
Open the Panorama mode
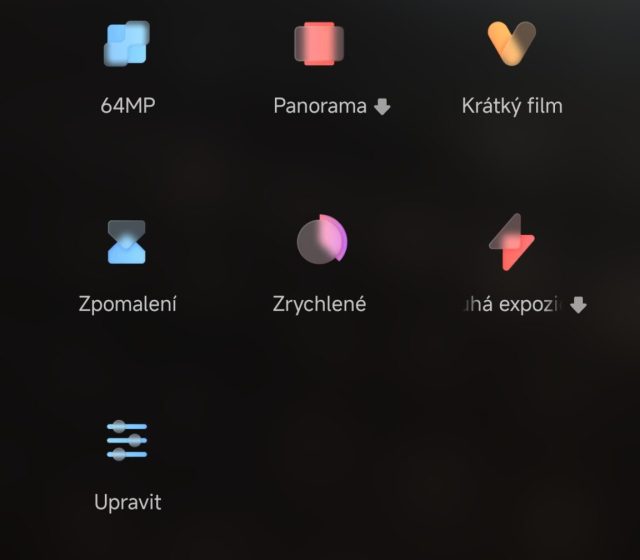coord(319,45)
